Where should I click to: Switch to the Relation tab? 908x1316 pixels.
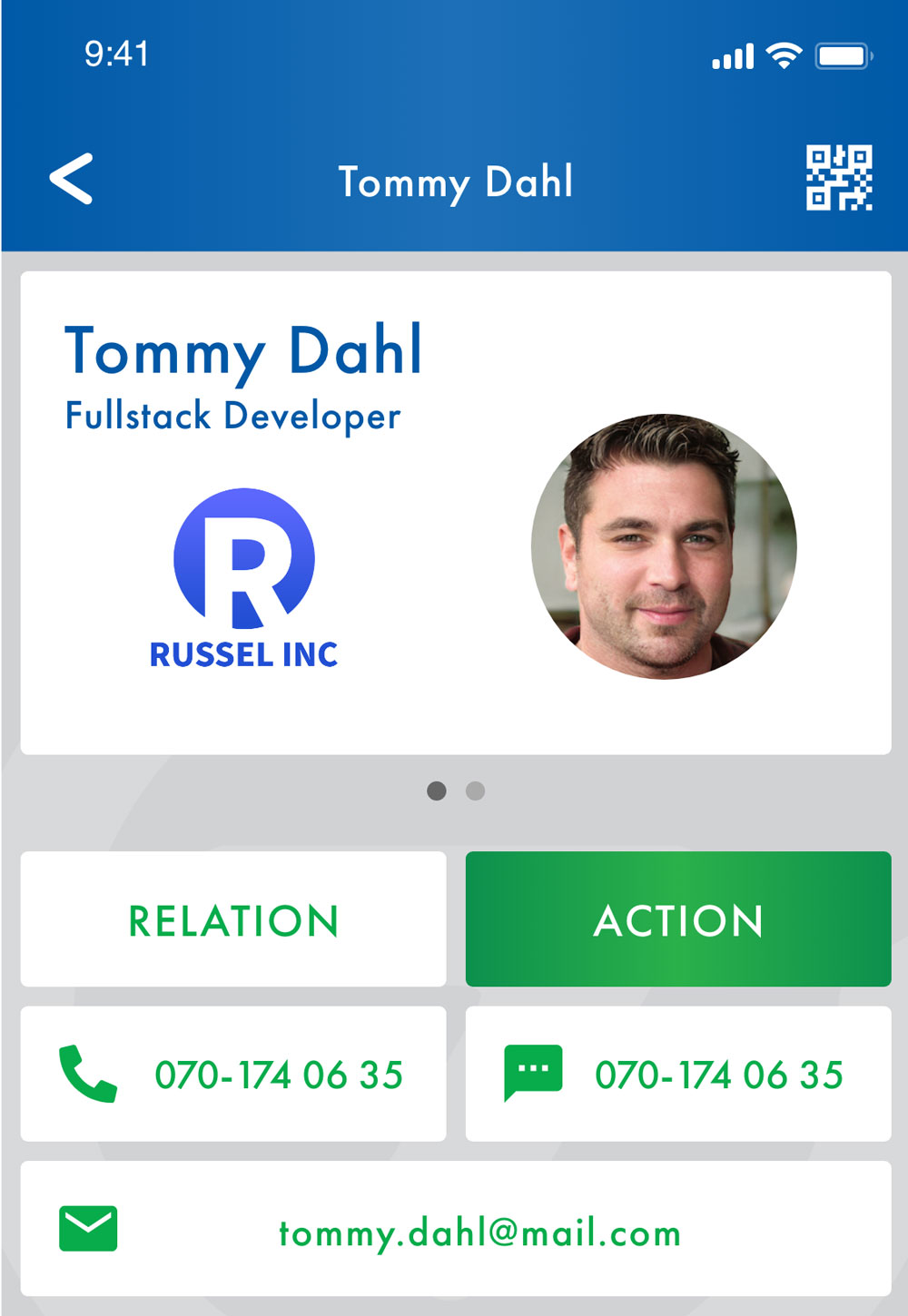[x=233, y=919]
